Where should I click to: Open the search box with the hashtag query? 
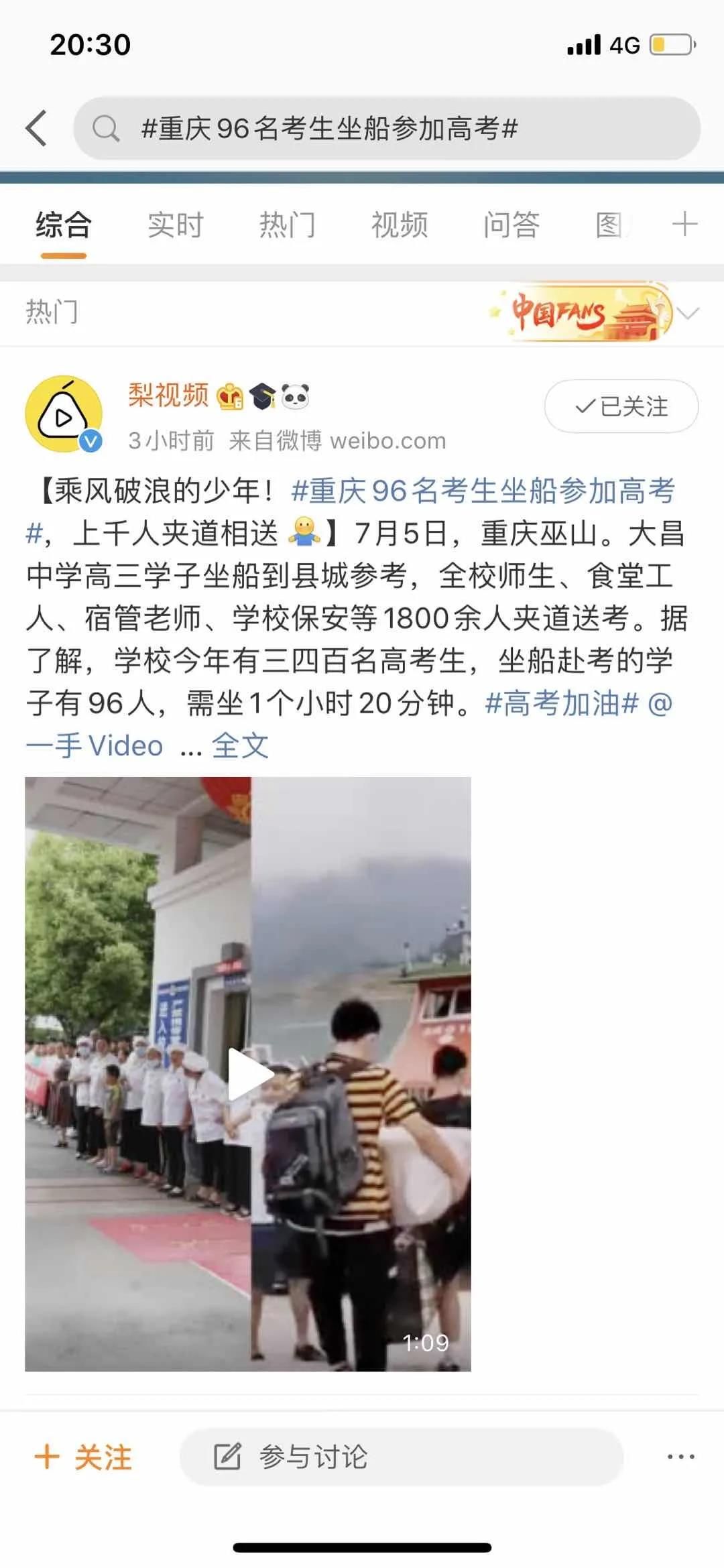coord(386,128)
